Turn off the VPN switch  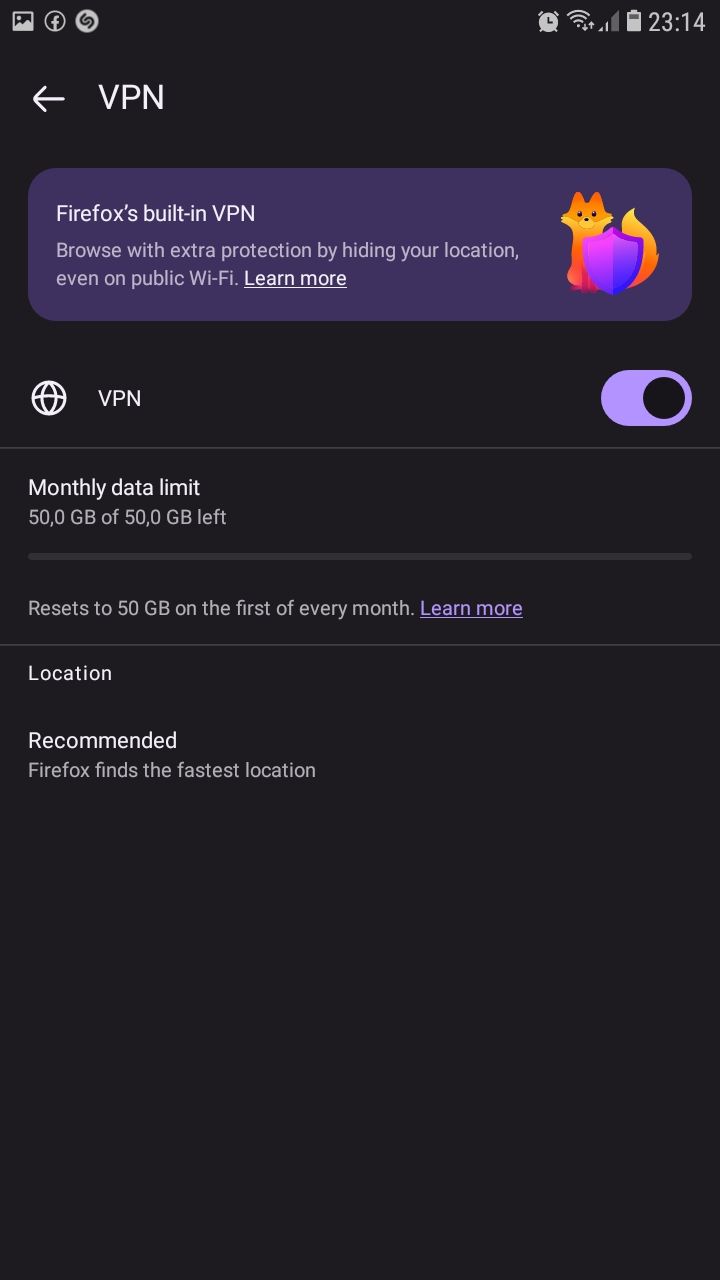pyautogui.click(x=646, y=398)
